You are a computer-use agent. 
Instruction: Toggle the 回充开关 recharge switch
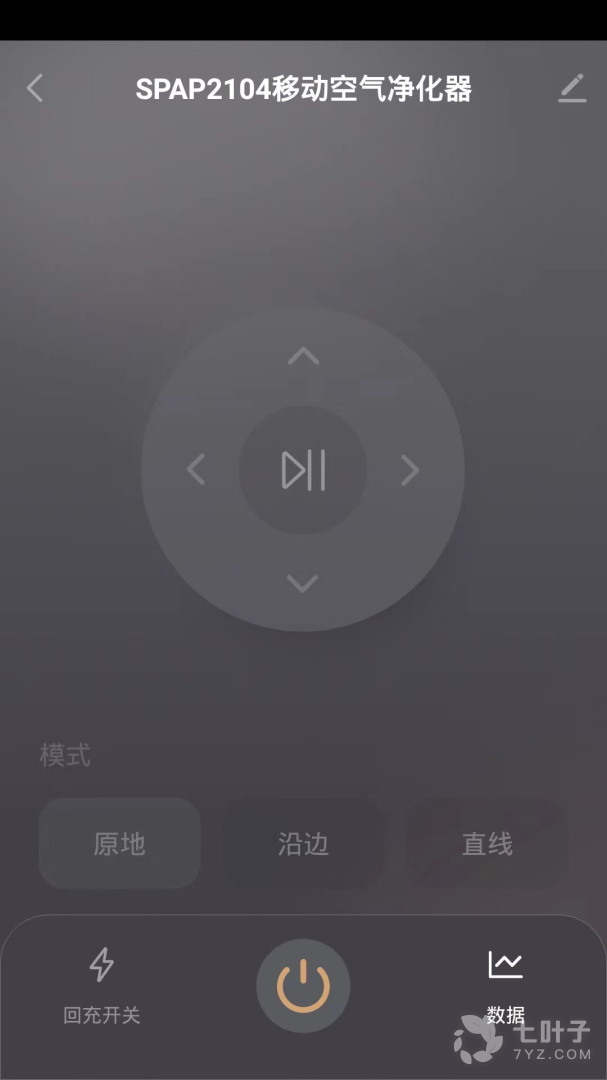102,985
